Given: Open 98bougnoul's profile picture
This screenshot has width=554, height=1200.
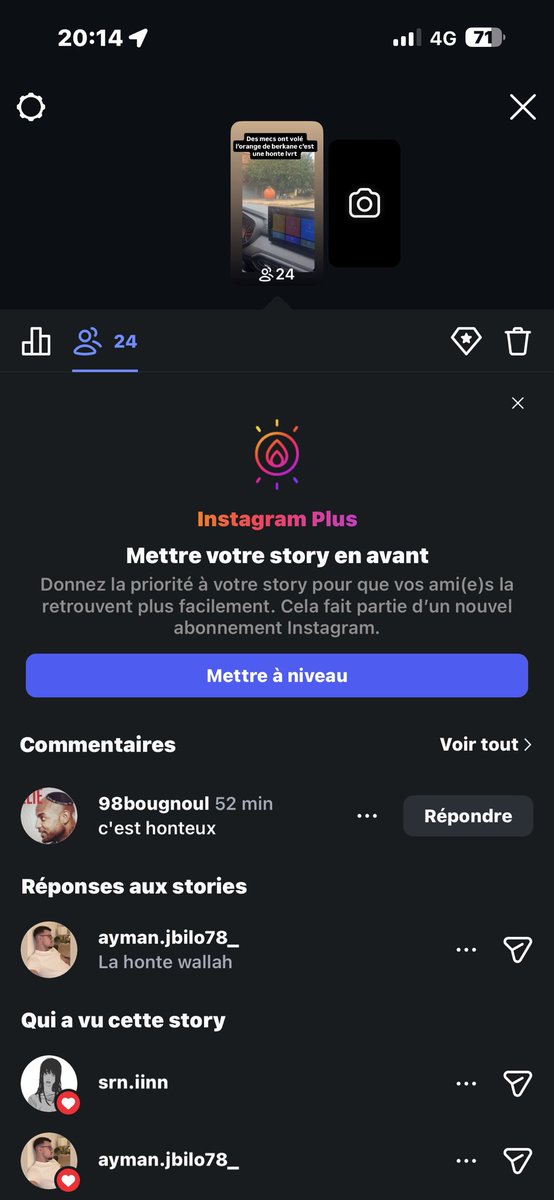Looking at the screenshot, I should coord(49,815).
